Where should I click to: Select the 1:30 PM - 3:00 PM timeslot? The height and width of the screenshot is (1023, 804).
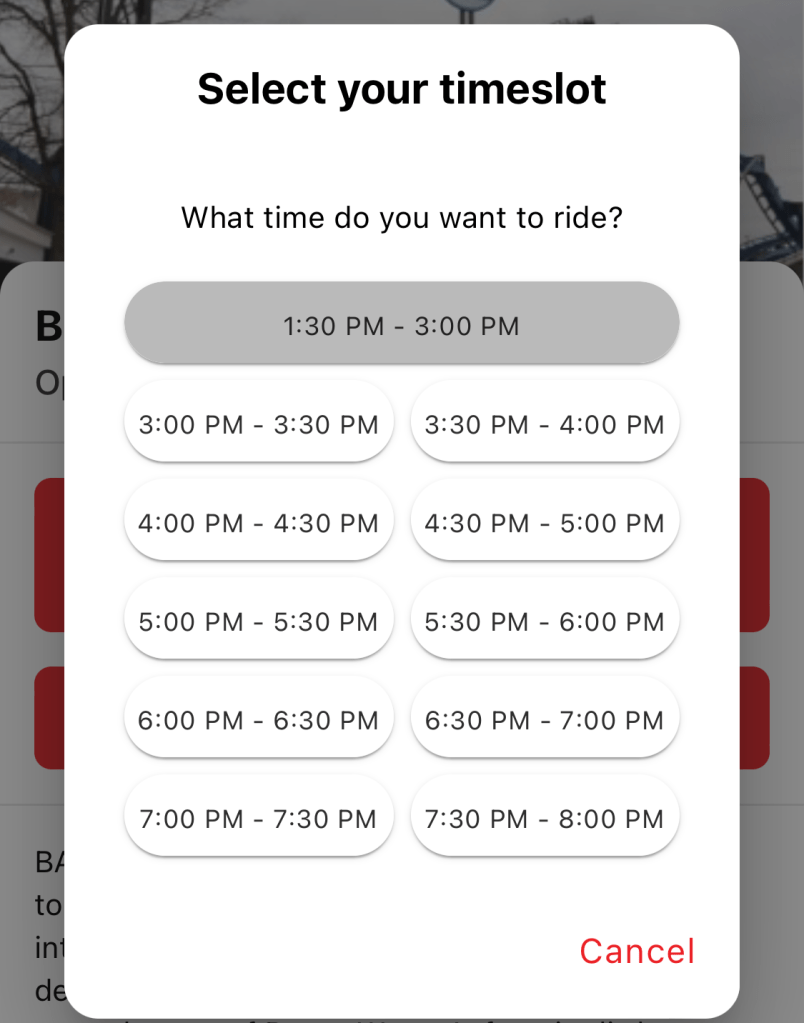point(401,326)
